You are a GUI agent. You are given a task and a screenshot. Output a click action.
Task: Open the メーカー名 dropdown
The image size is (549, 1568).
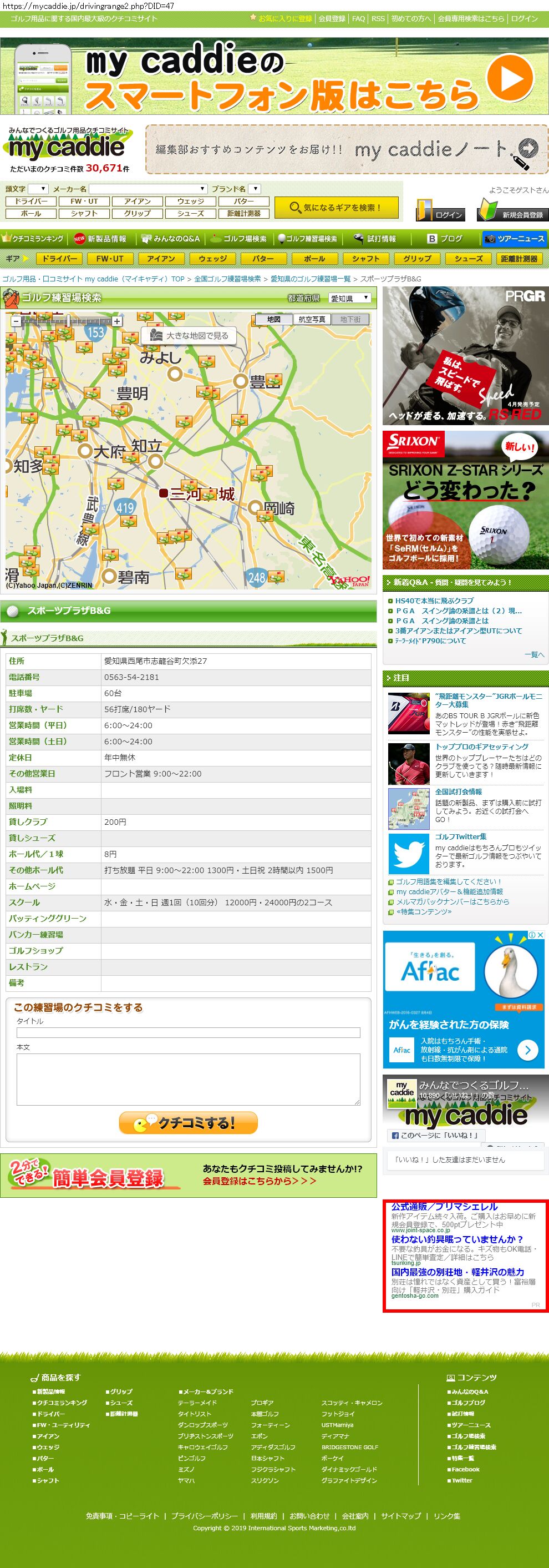(x=149, y=189)
